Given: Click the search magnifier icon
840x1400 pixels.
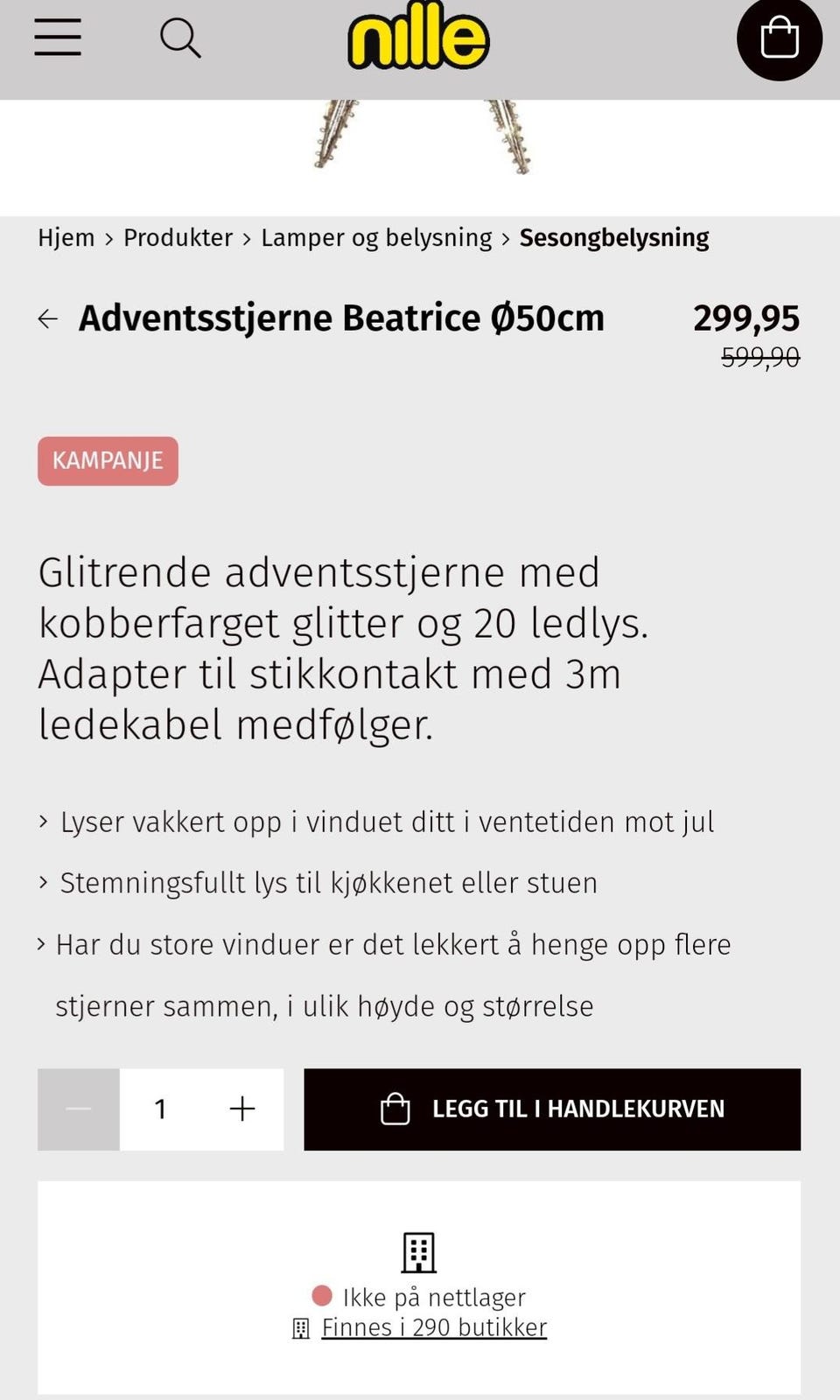Looking at the screenshot, I should click(181, 37).
